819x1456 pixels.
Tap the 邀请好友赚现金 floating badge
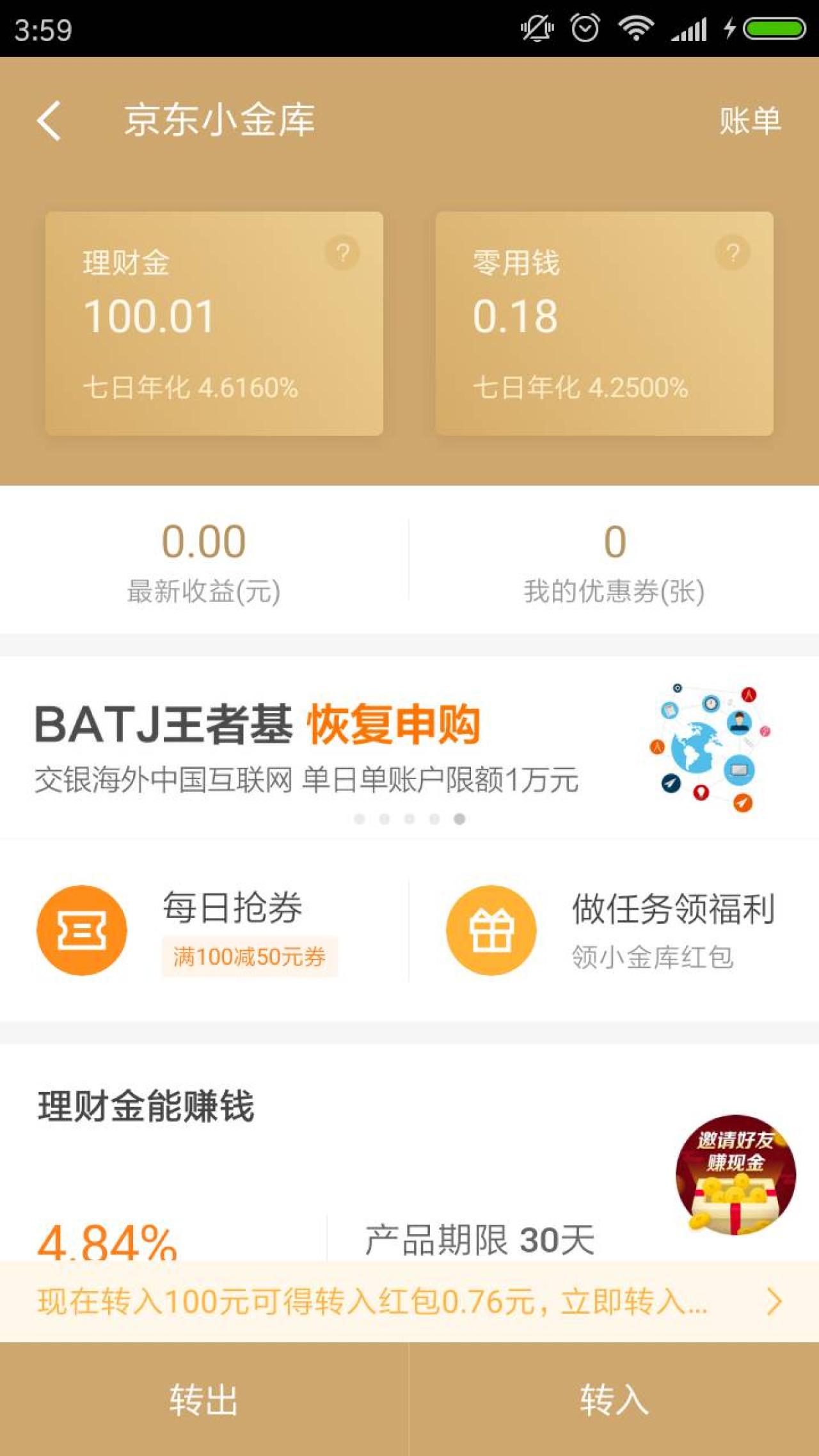(x=735, y=1175)
